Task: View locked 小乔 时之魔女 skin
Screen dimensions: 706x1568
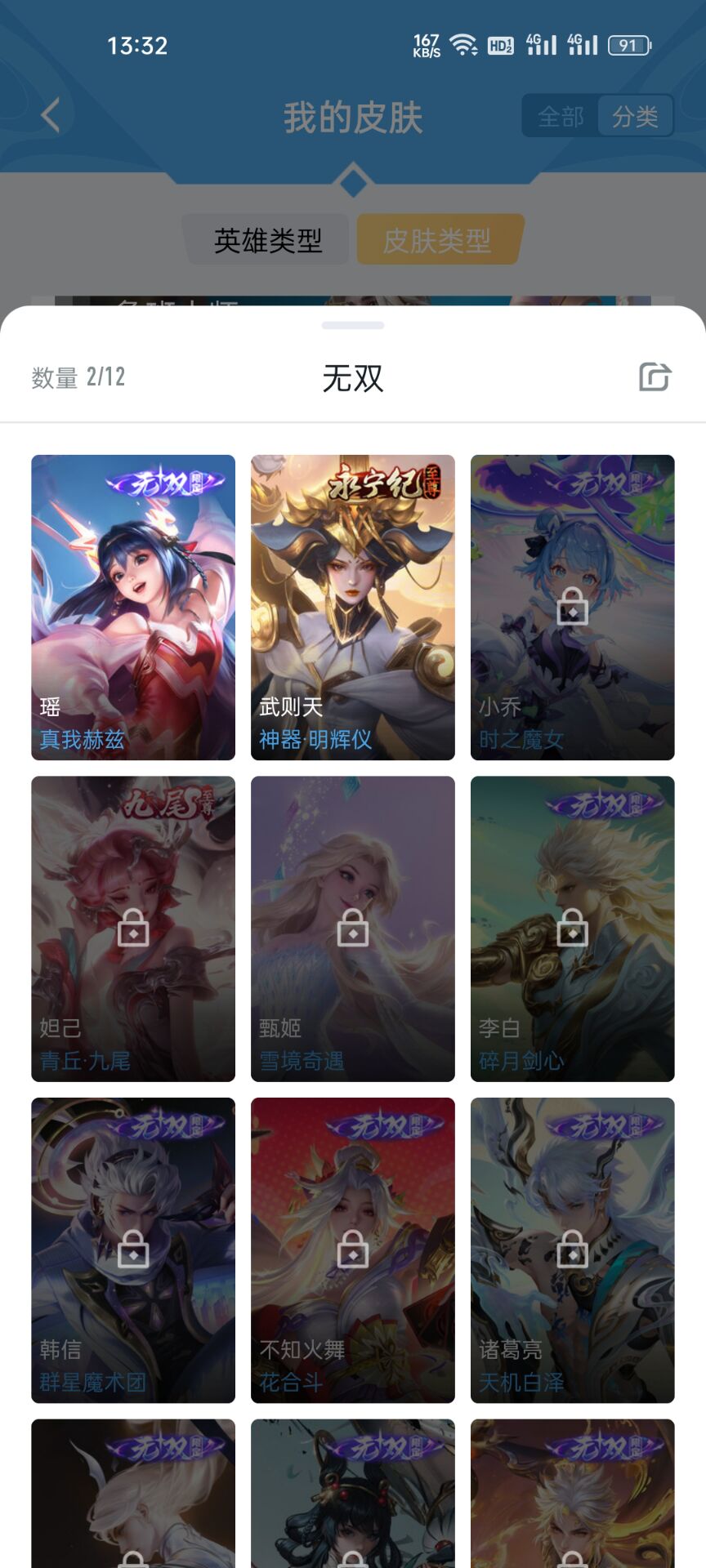Action: pyautogui.click(x=572, y=607)
